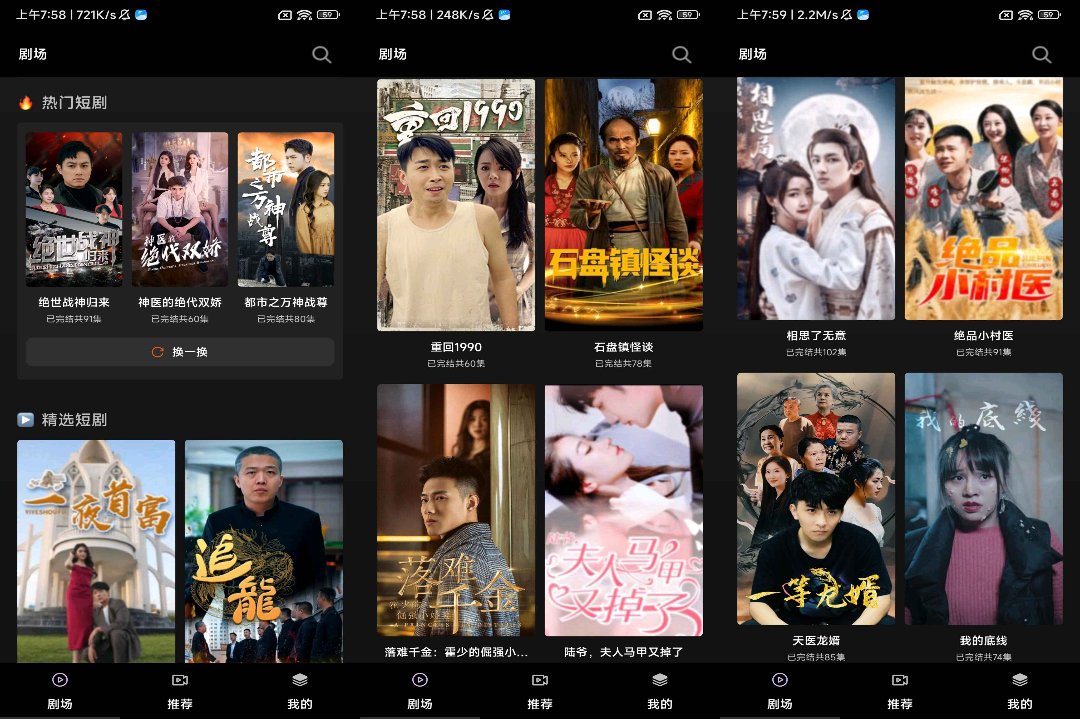Open the drama 都市之万神战尊
The height and width of the screenshot is (719, 1080).
pos(286,210)
